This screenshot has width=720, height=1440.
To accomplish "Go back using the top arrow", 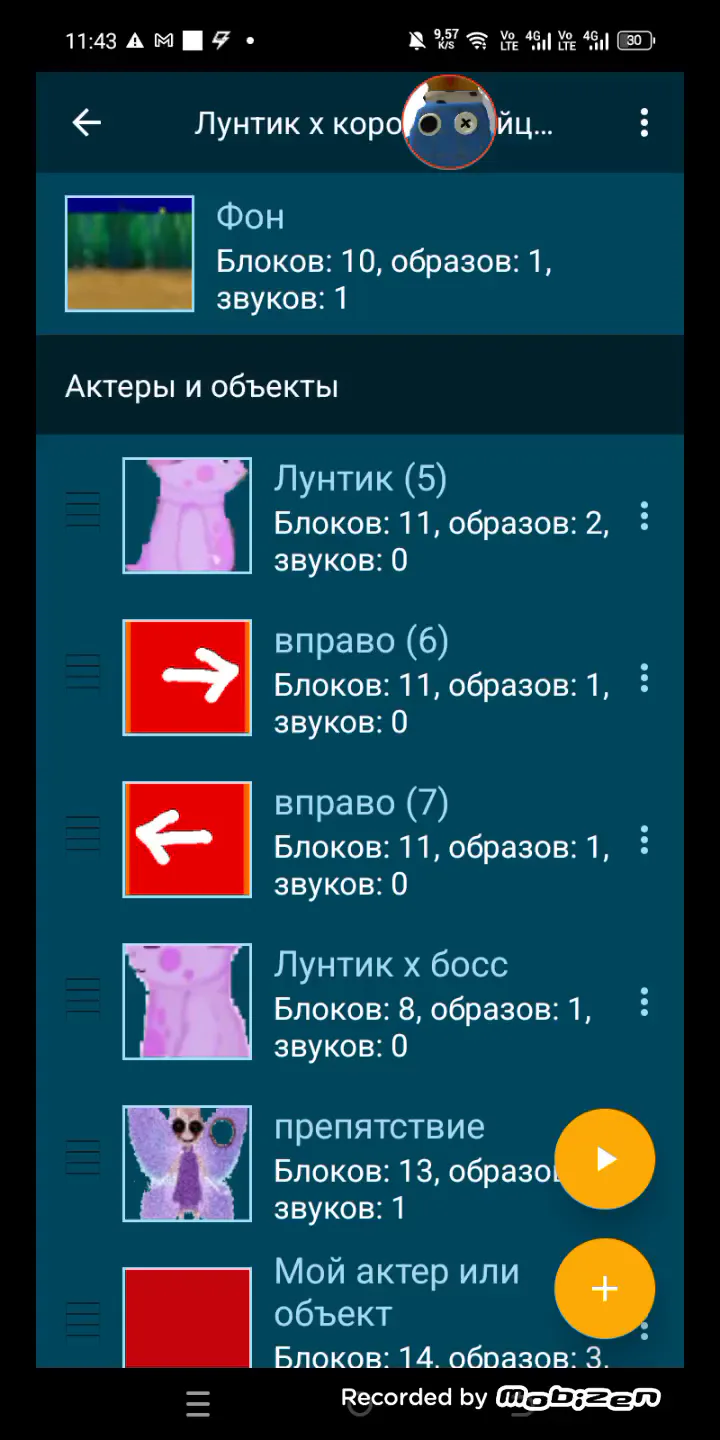I will click(87, 123).
